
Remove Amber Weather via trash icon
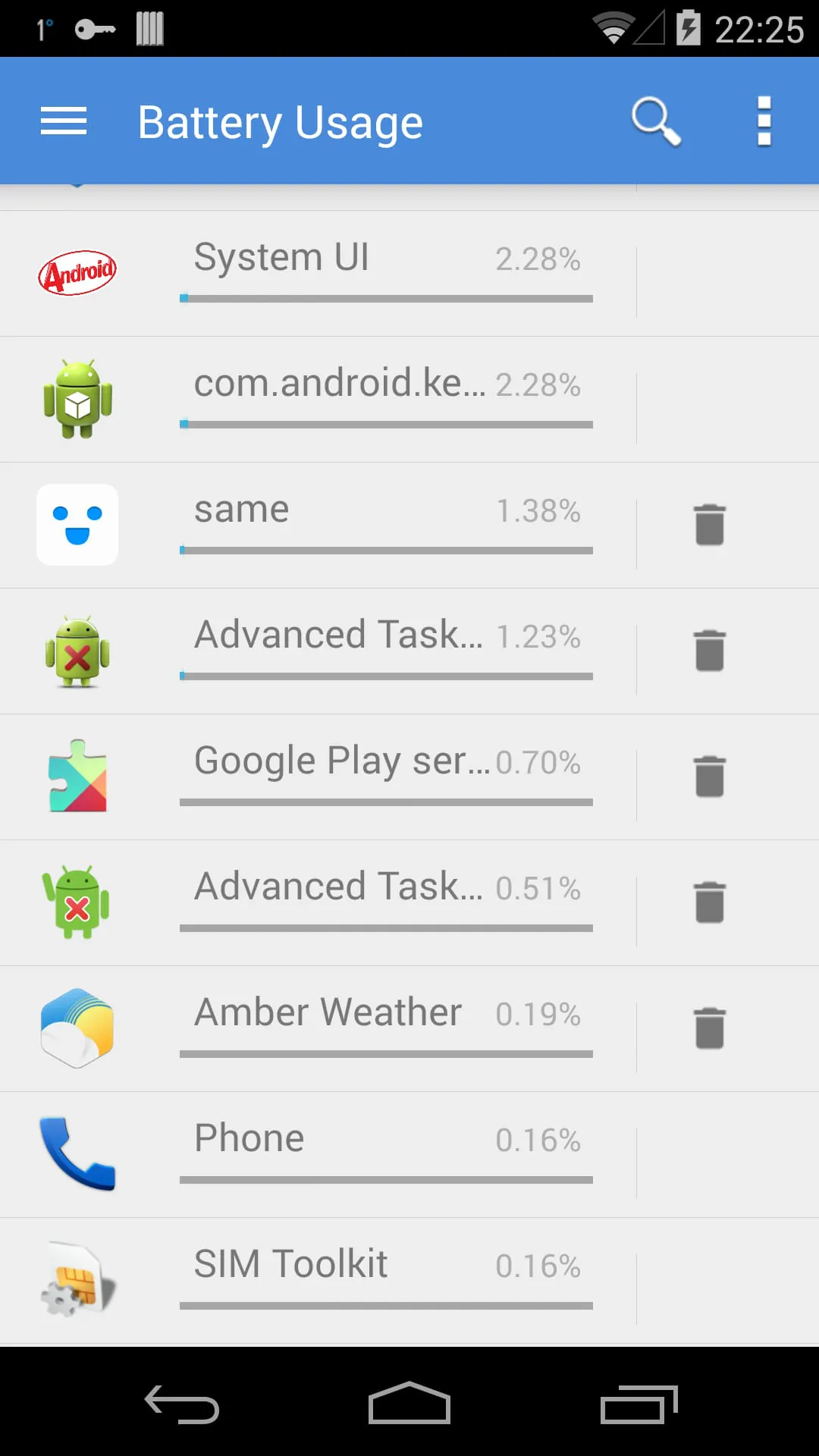tap(708, 1027)
